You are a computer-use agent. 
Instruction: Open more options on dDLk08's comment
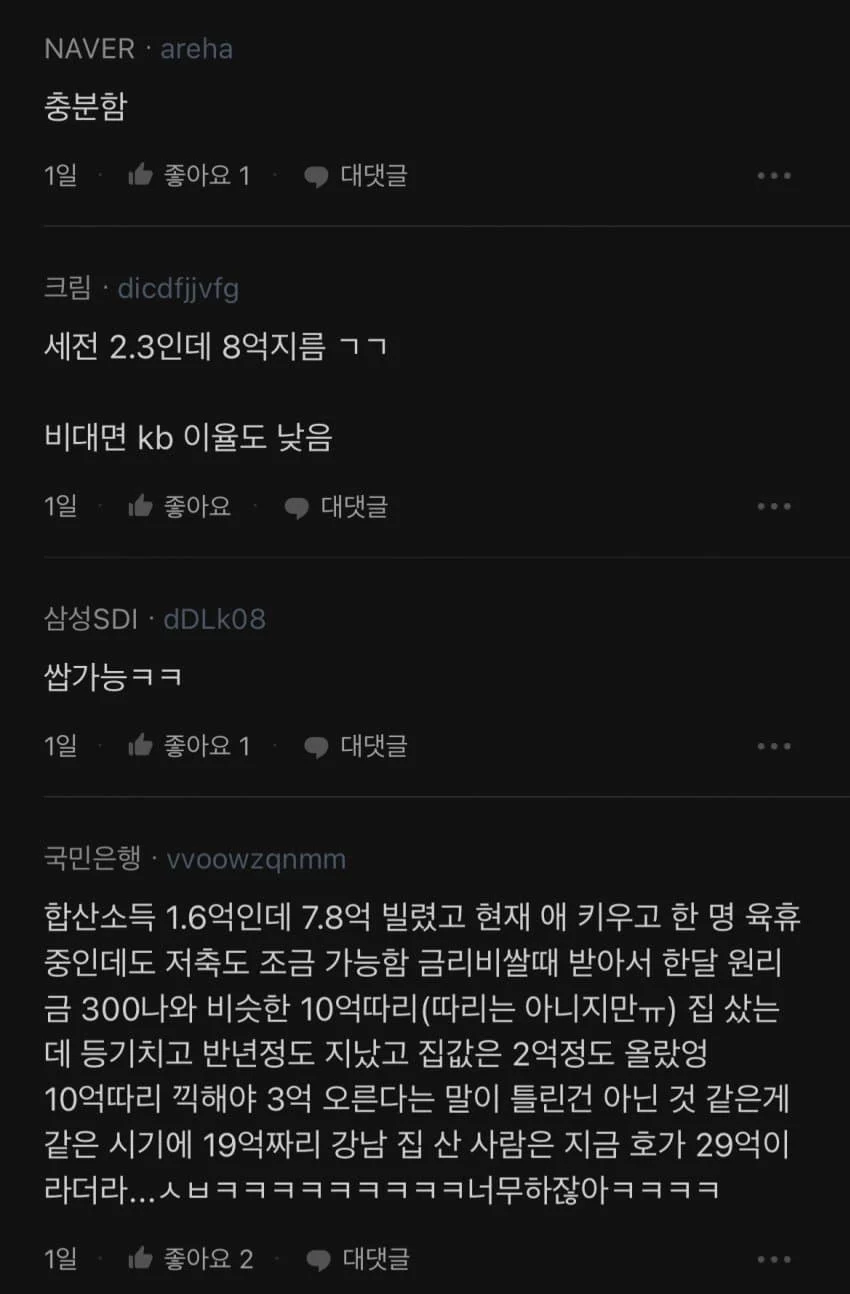tap(774, 746)
